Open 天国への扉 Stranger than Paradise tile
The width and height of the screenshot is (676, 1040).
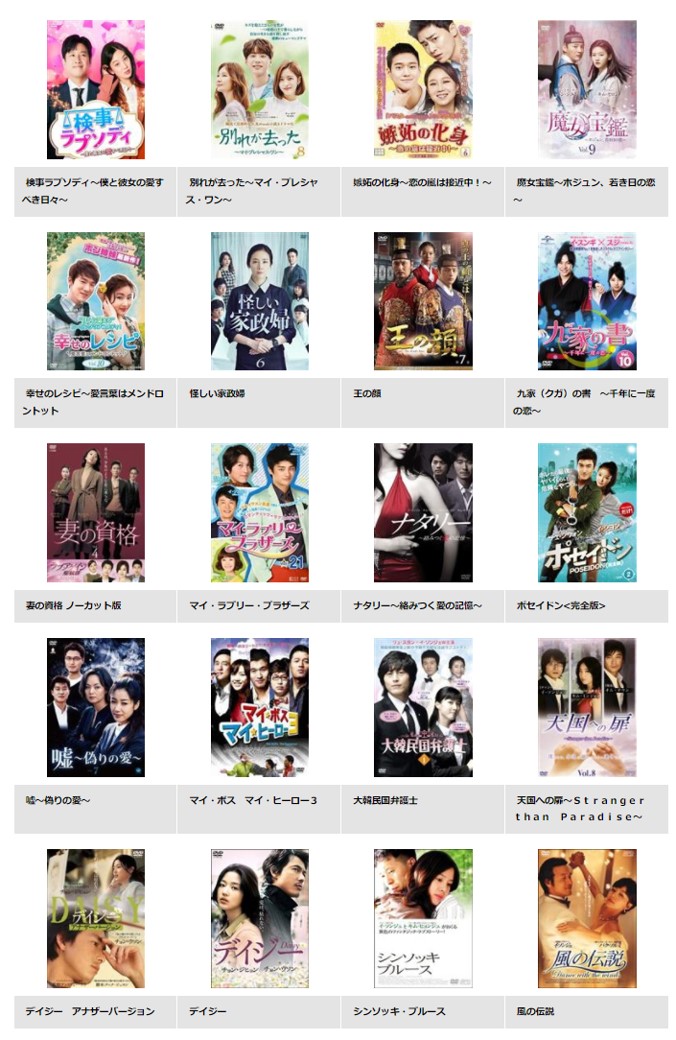pyautogui.click(x=587, y=707)
